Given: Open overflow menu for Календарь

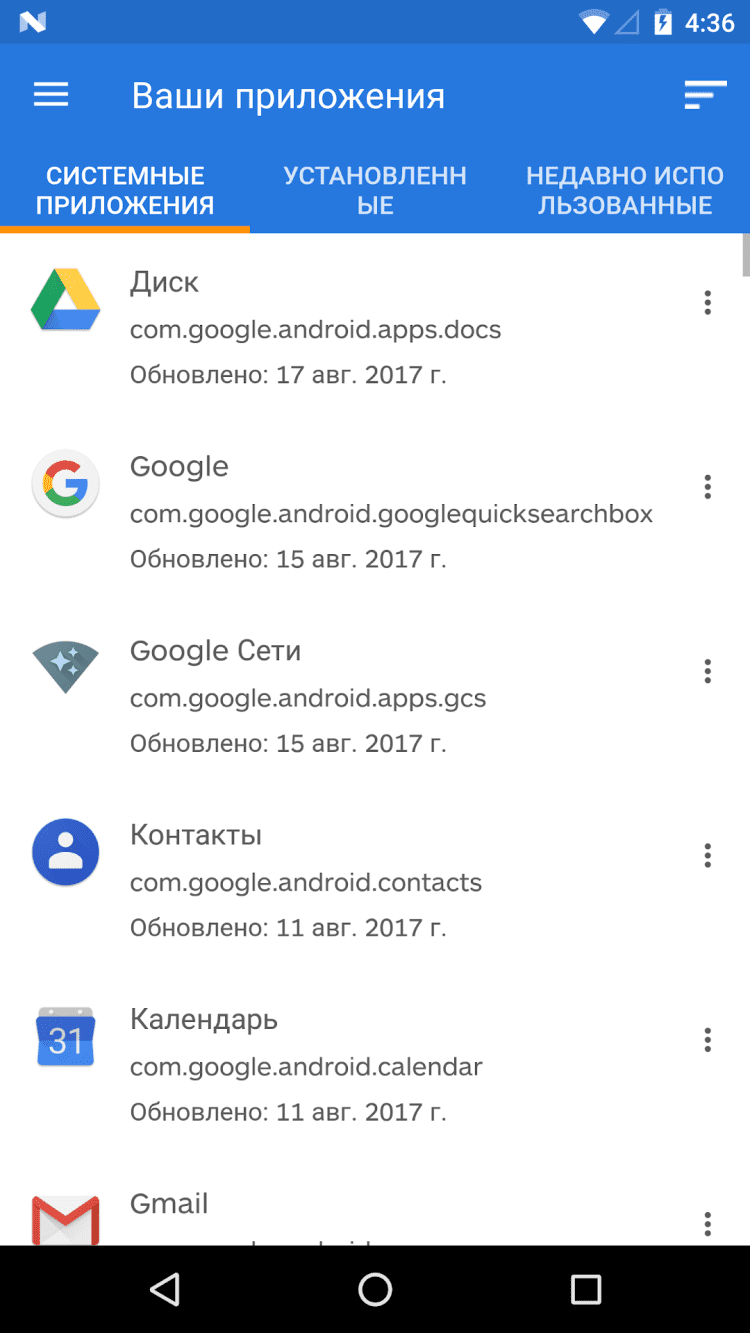Looking at the screenshot, I should coord(708,1040).
